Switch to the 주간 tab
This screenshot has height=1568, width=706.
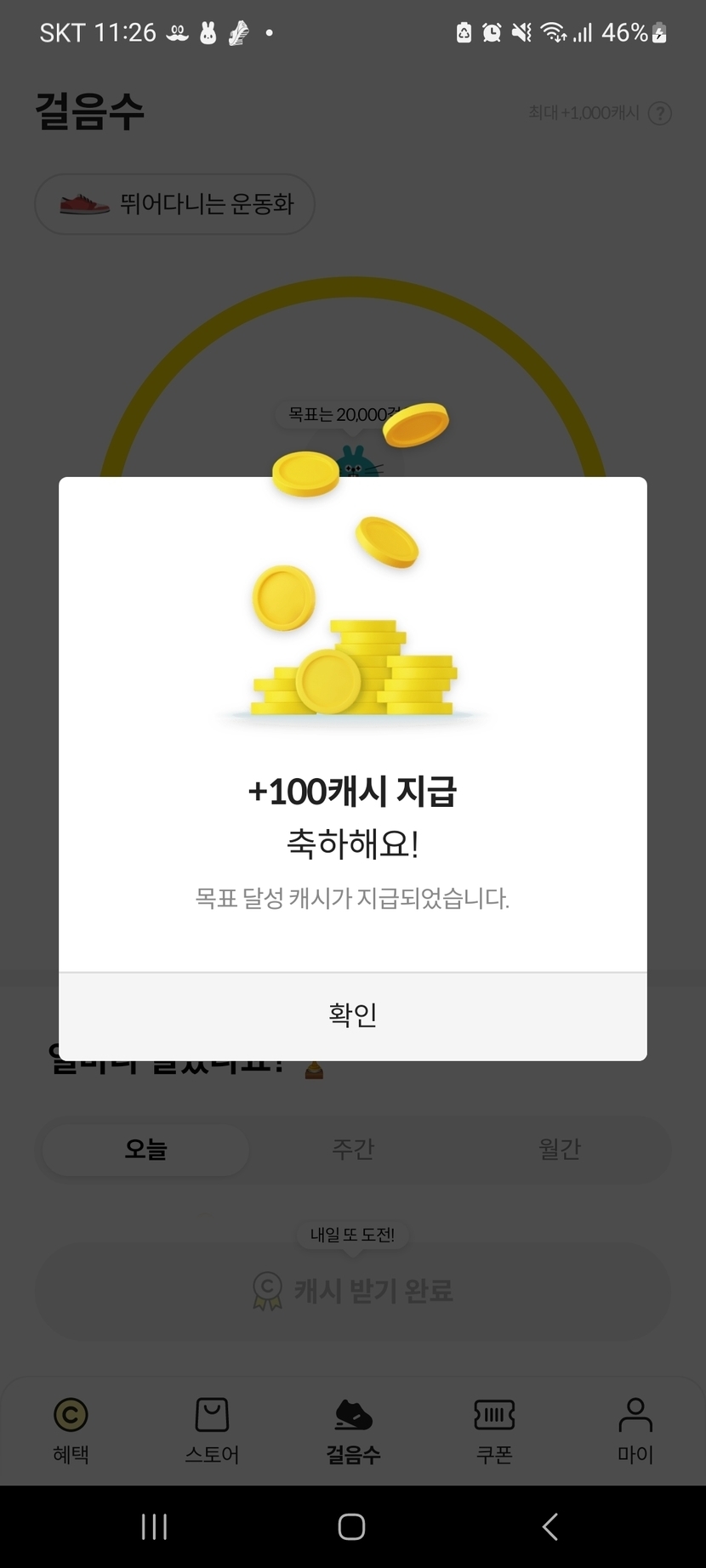coord(352,1150)
